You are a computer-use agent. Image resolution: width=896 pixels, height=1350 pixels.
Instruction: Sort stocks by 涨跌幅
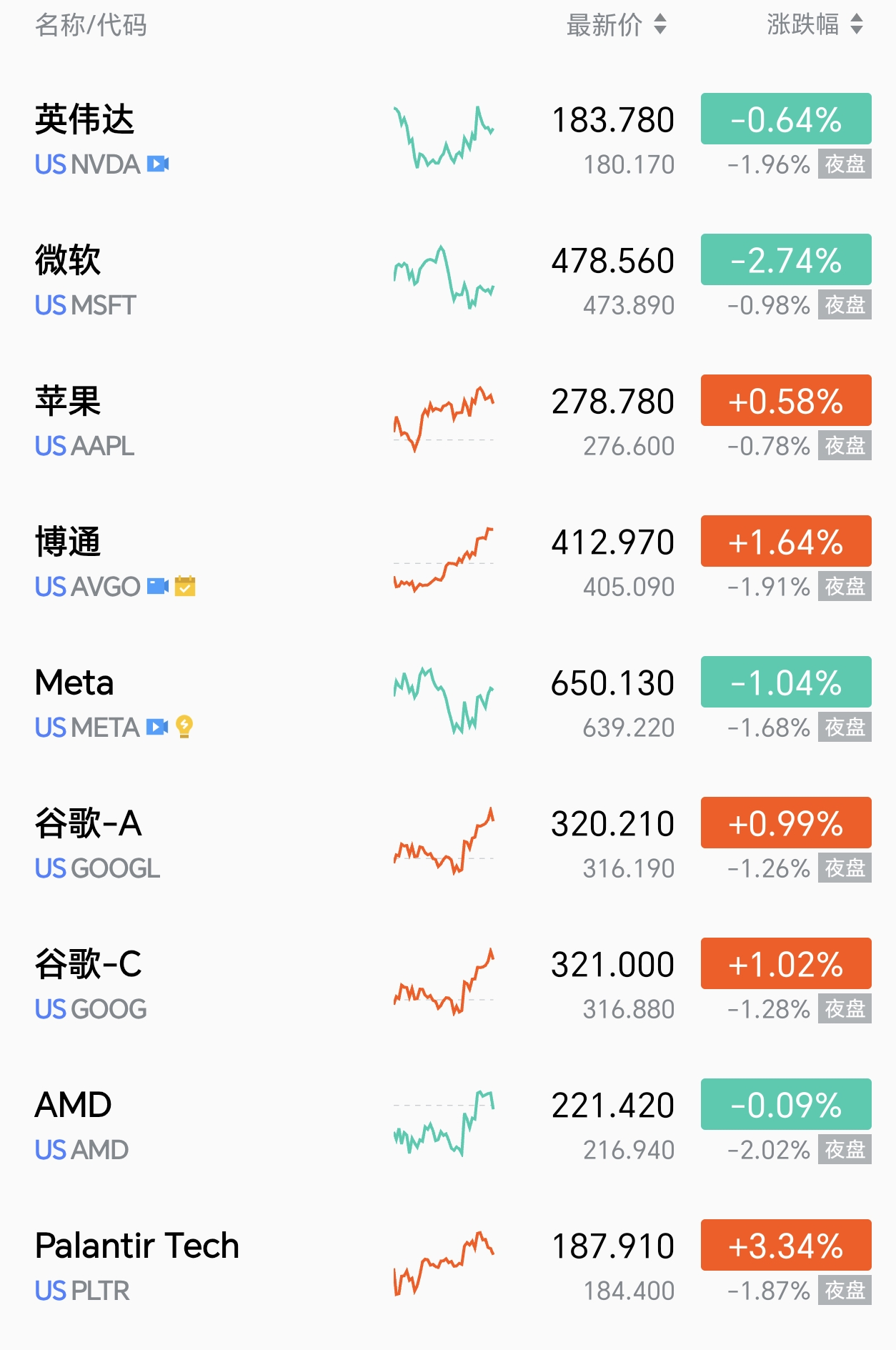[x=815, y=25]
